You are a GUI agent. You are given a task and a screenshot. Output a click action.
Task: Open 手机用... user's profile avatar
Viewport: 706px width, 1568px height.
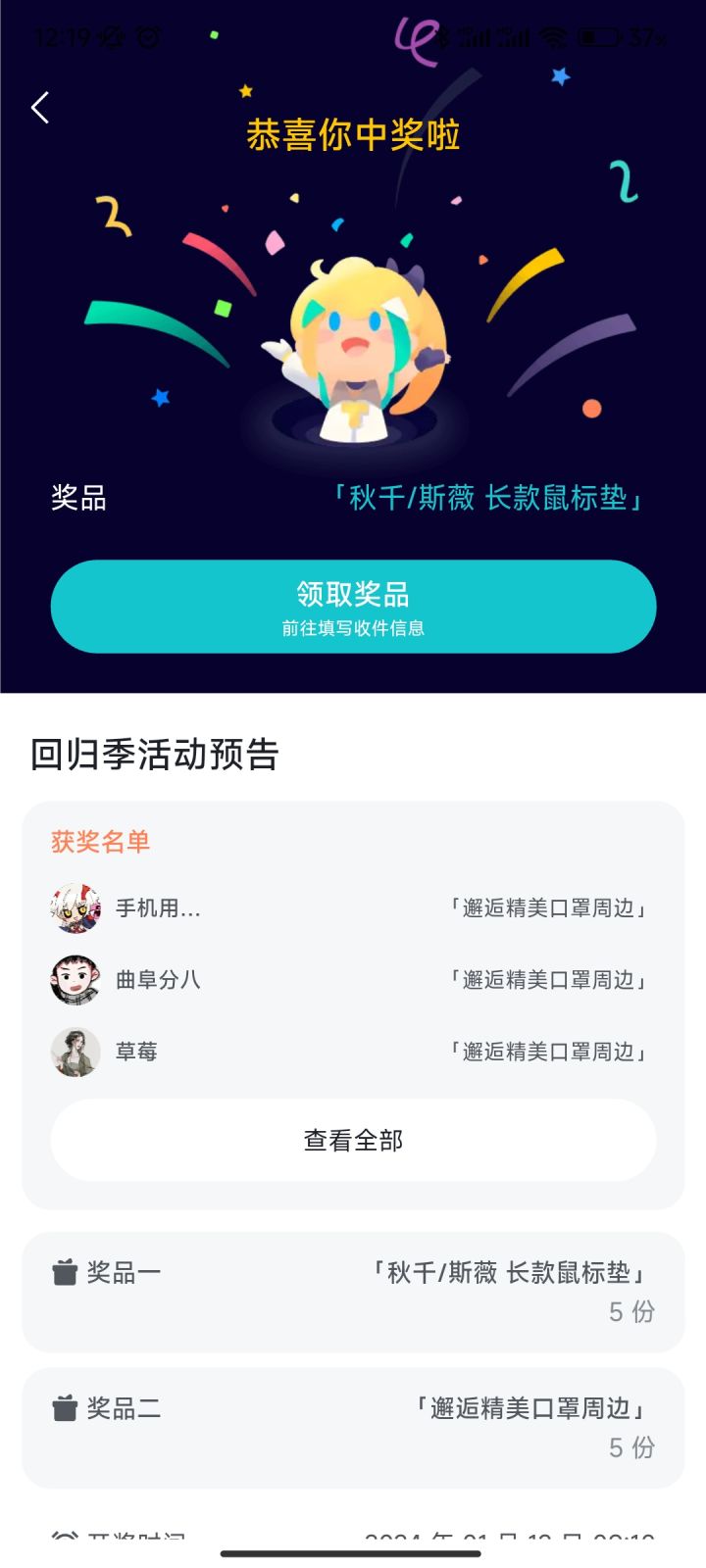(x=75, y=907)
